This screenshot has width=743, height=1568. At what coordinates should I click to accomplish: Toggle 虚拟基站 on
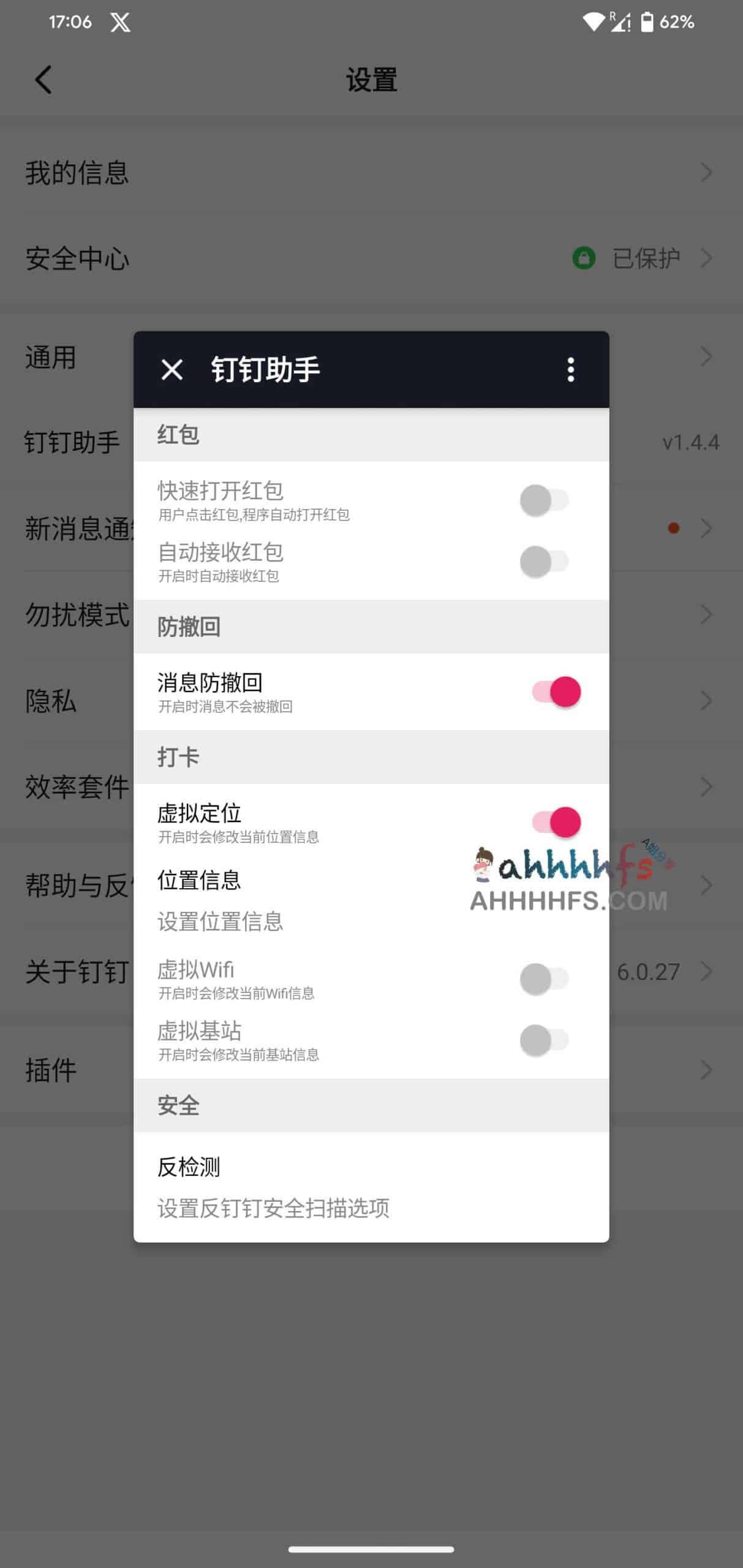pyautogui.click(x=544, y=1040)
